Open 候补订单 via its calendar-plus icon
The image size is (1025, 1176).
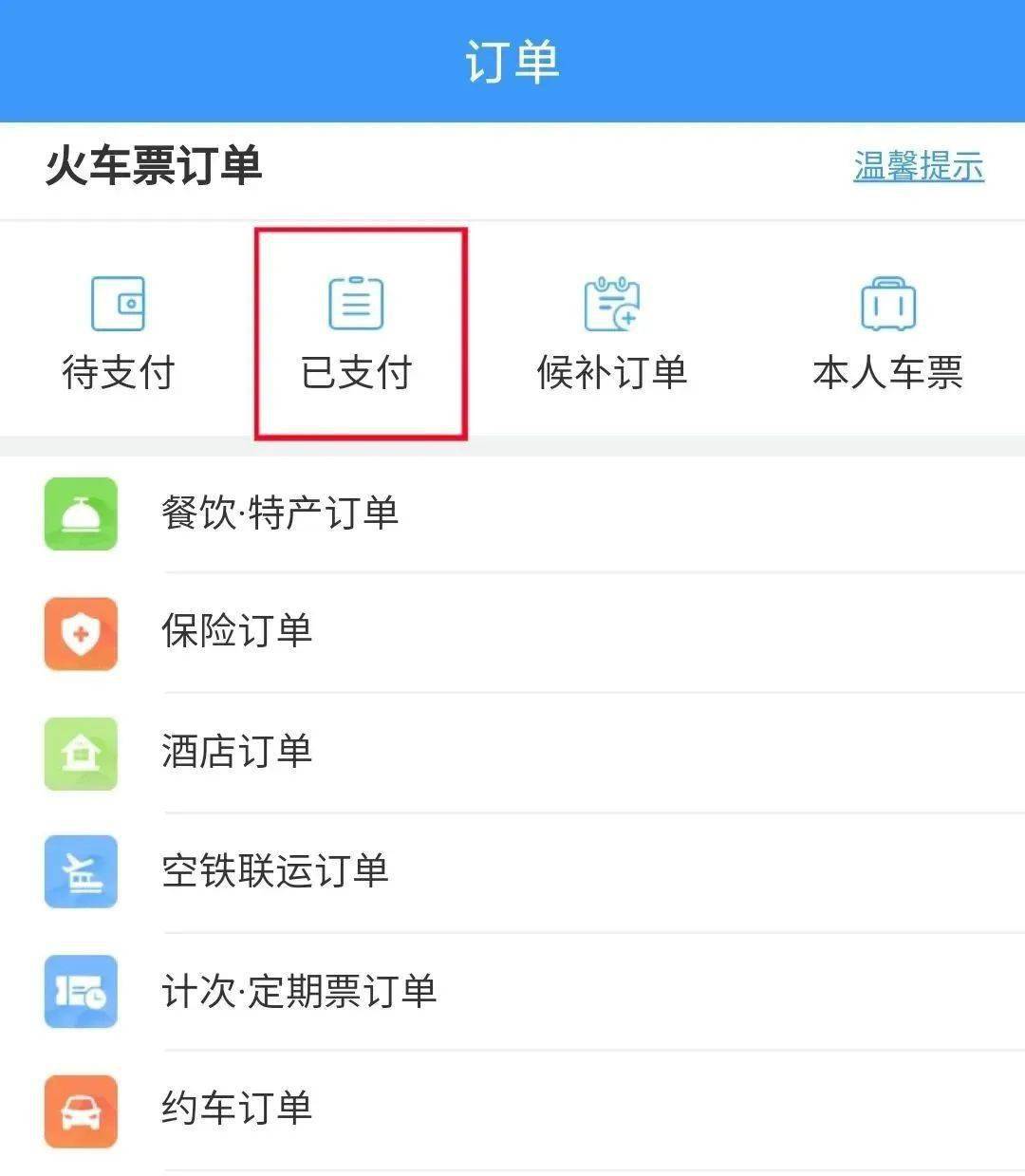click(x=611, y=304)
